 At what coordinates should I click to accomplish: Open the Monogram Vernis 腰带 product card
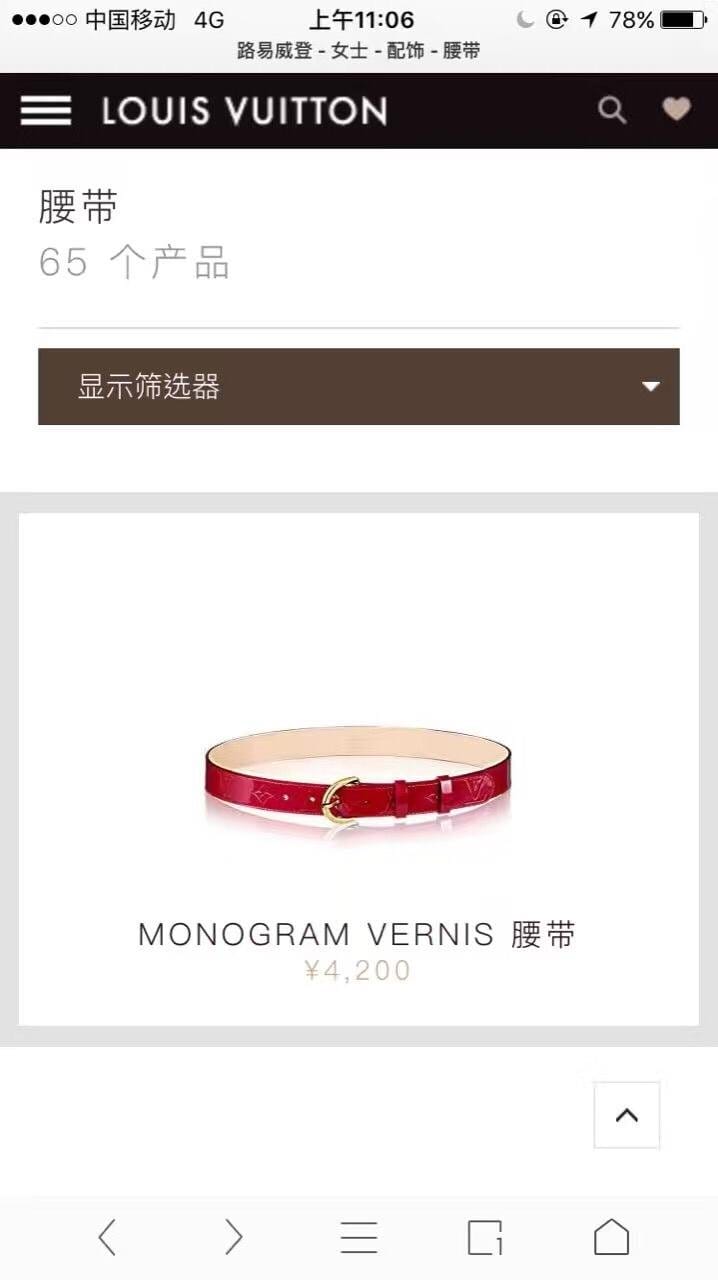358,768
